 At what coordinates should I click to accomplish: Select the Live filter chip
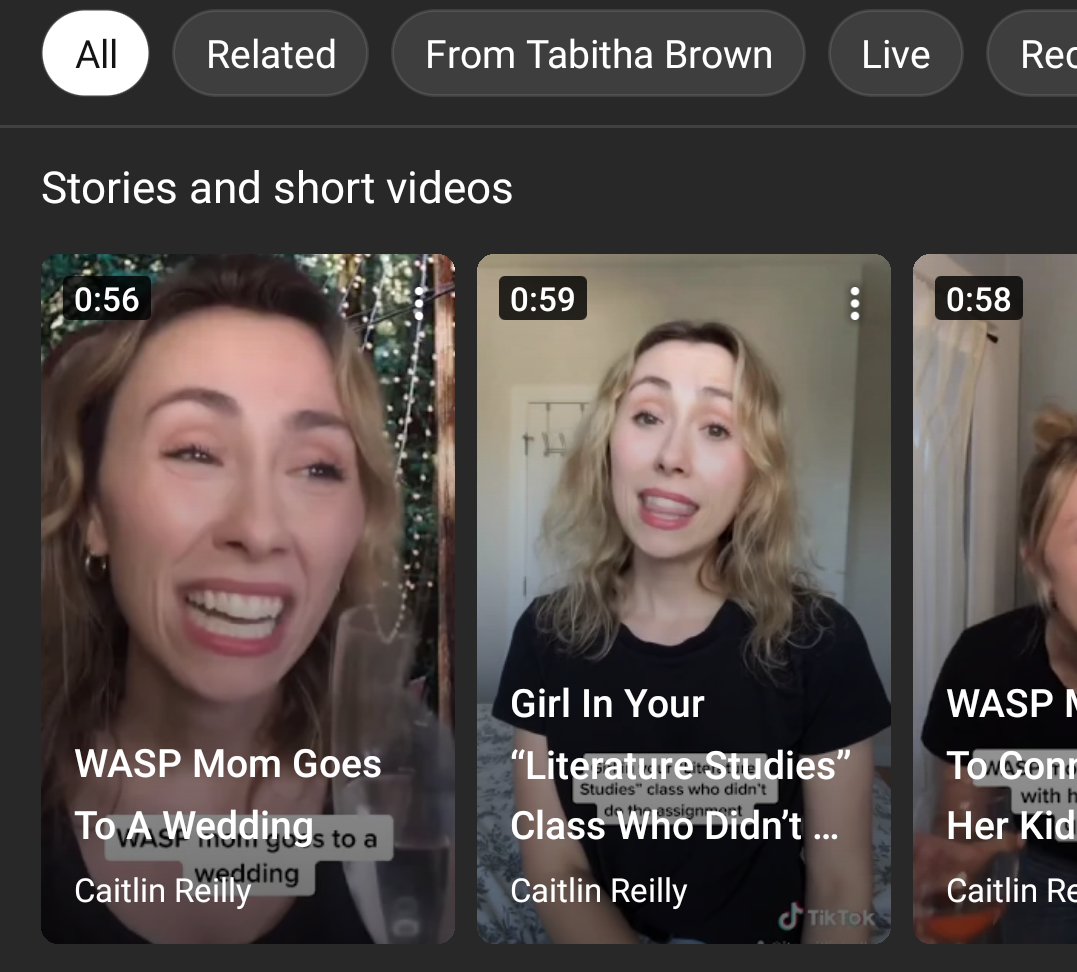coord(895,54)
